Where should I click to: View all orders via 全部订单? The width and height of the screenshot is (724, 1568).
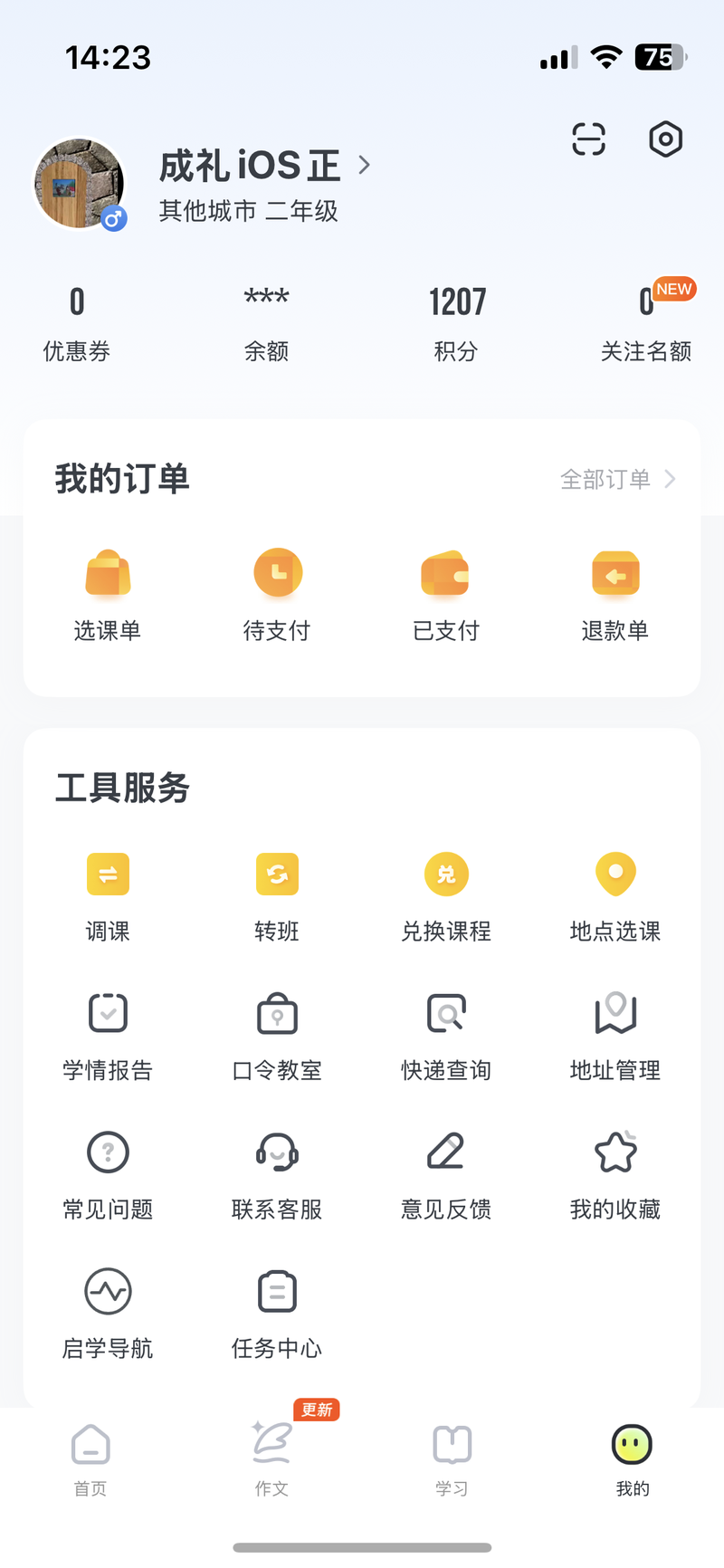617,479
